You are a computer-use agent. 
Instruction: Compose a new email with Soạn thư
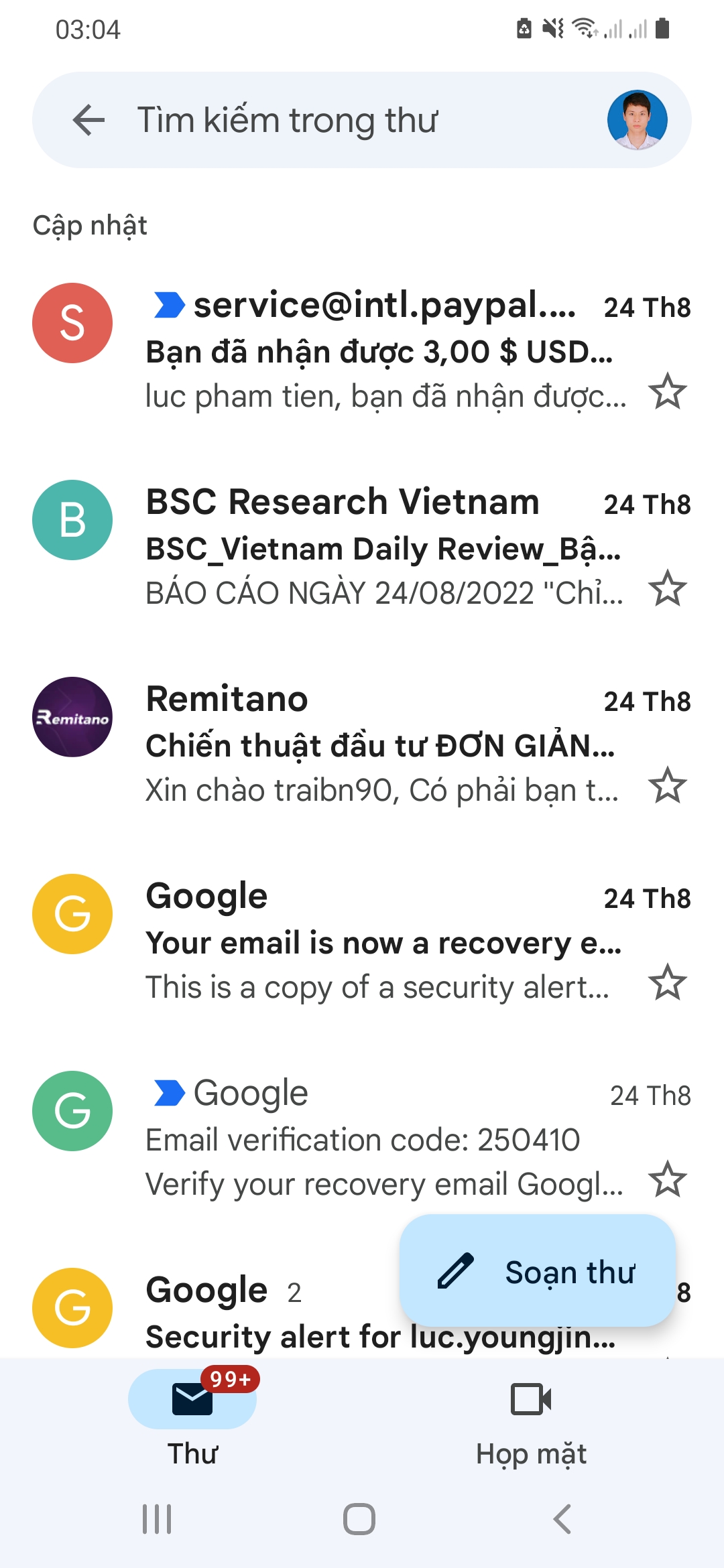538,1271
